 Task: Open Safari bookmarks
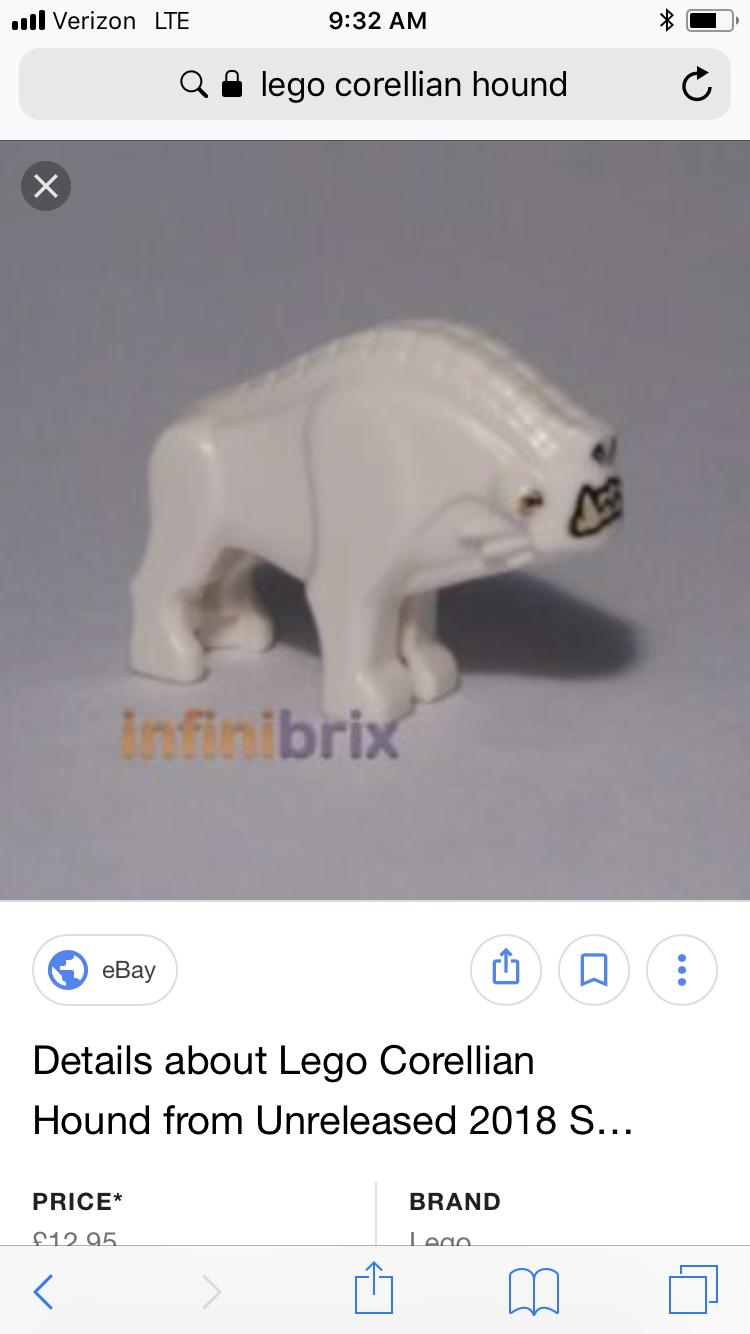click(x=534, y=1291)
